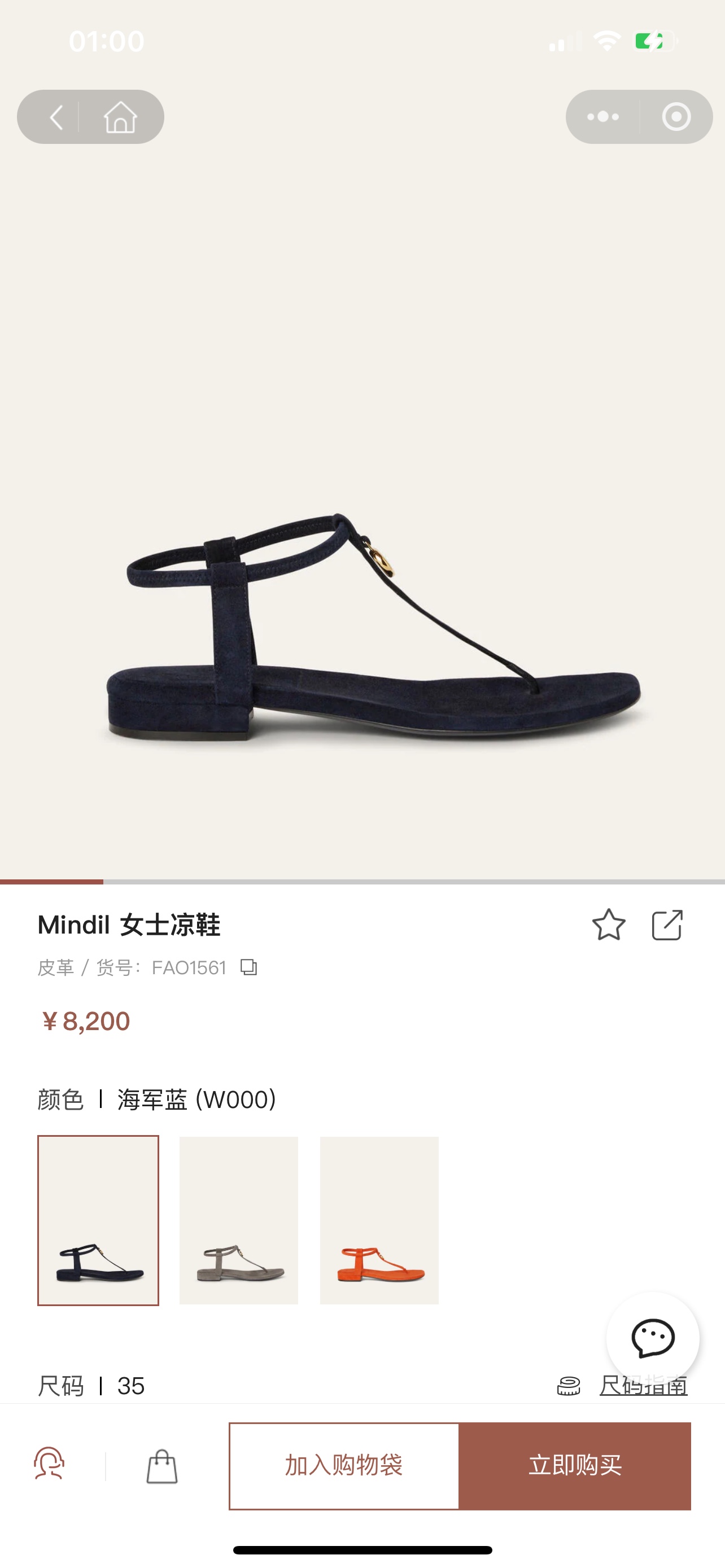Add Mindil sandal to favorites

(x=608, y=925)
